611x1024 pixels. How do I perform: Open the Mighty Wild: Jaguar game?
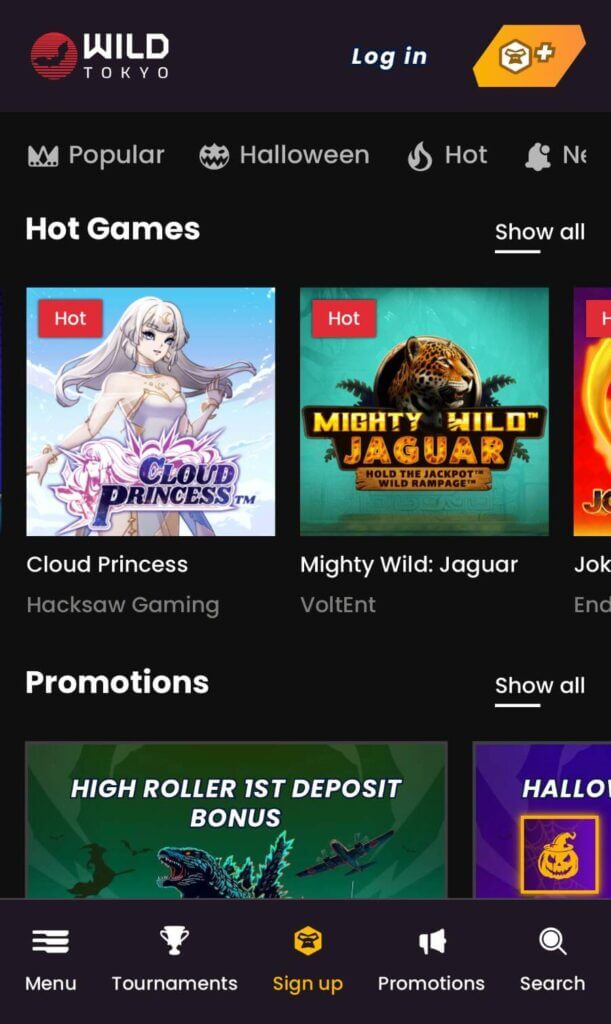[424, 412]
